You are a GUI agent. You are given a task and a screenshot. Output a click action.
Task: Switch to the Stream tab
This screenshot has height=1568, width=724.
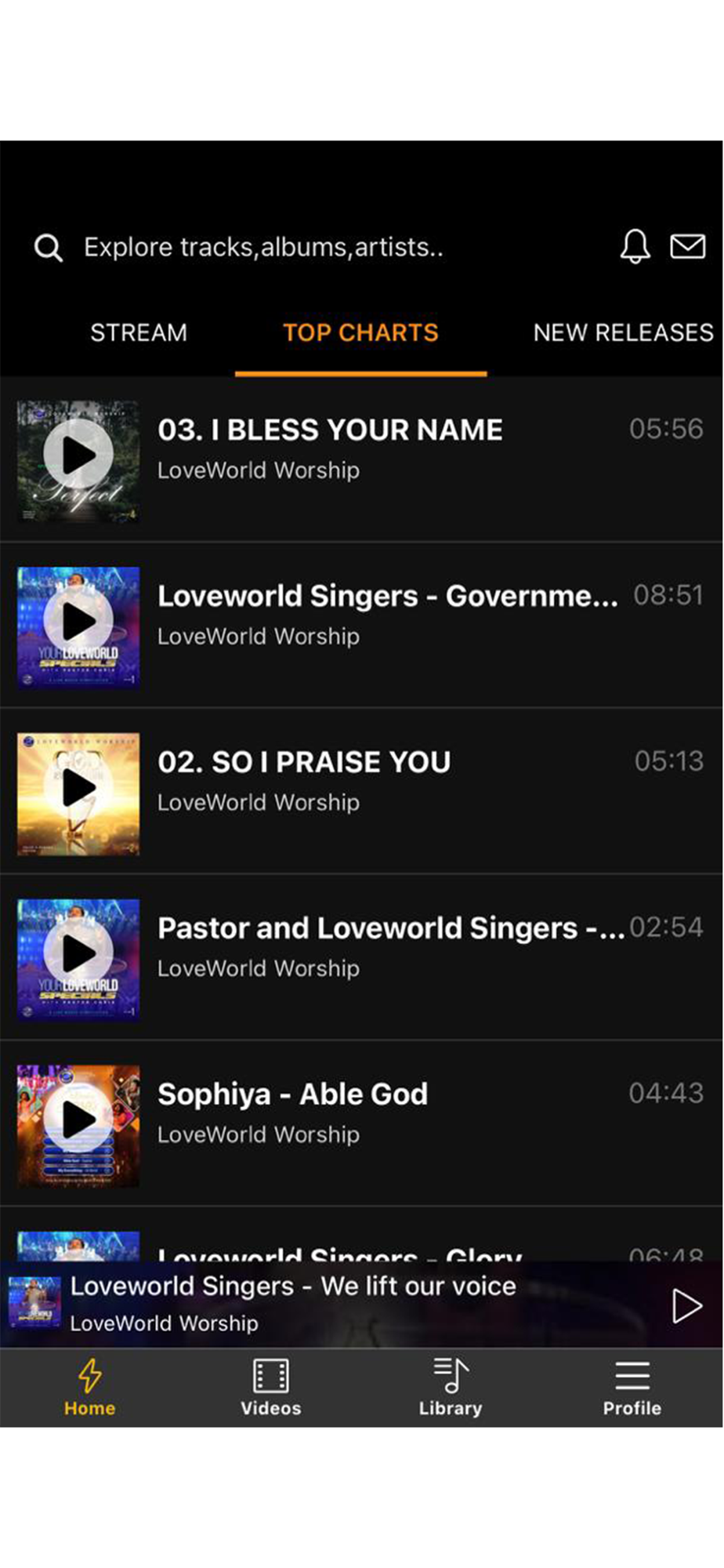(x=139, y=333)
